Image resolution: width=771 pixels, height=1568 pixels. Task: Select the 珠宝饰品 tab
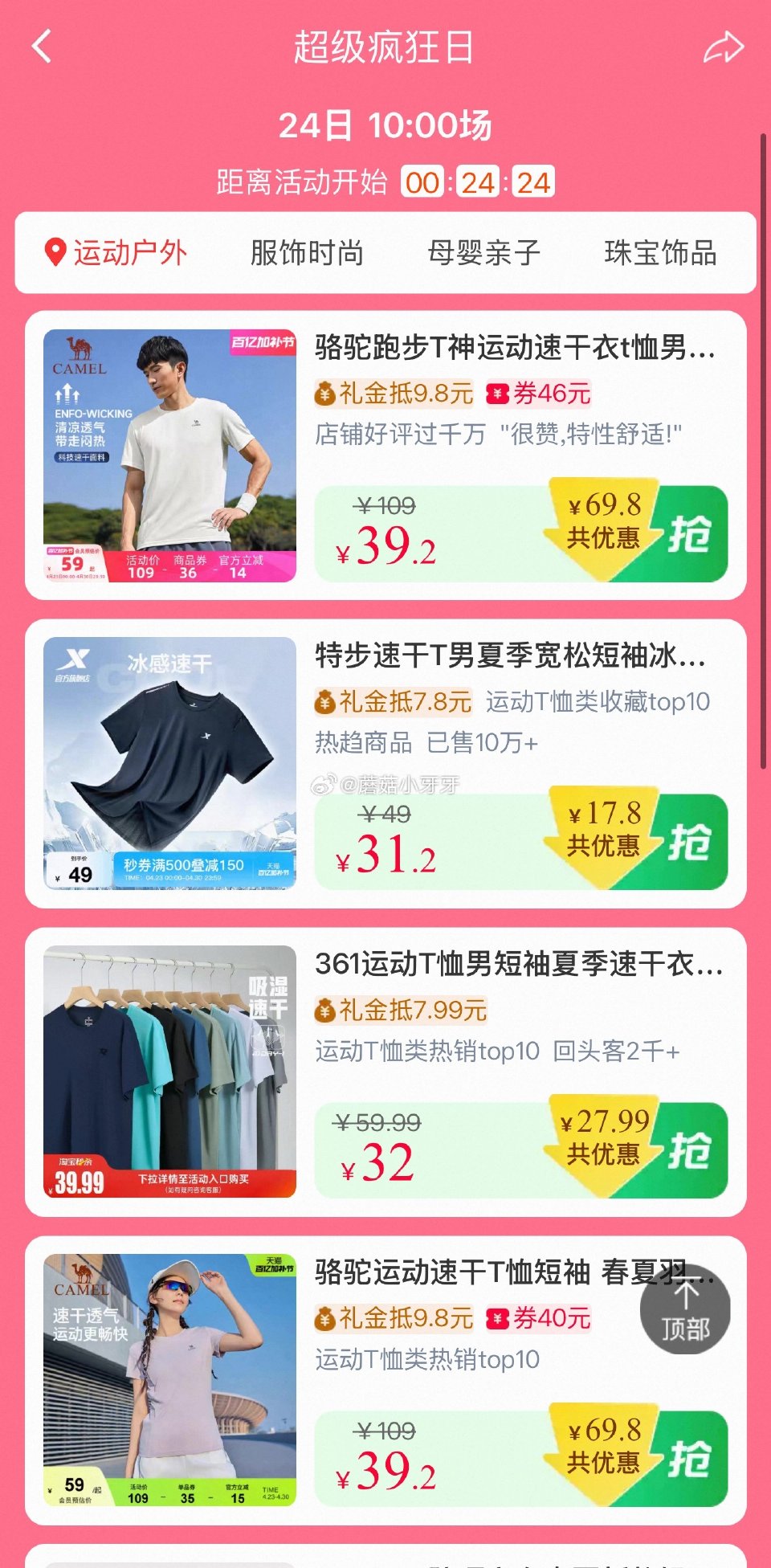coord(661,253)
